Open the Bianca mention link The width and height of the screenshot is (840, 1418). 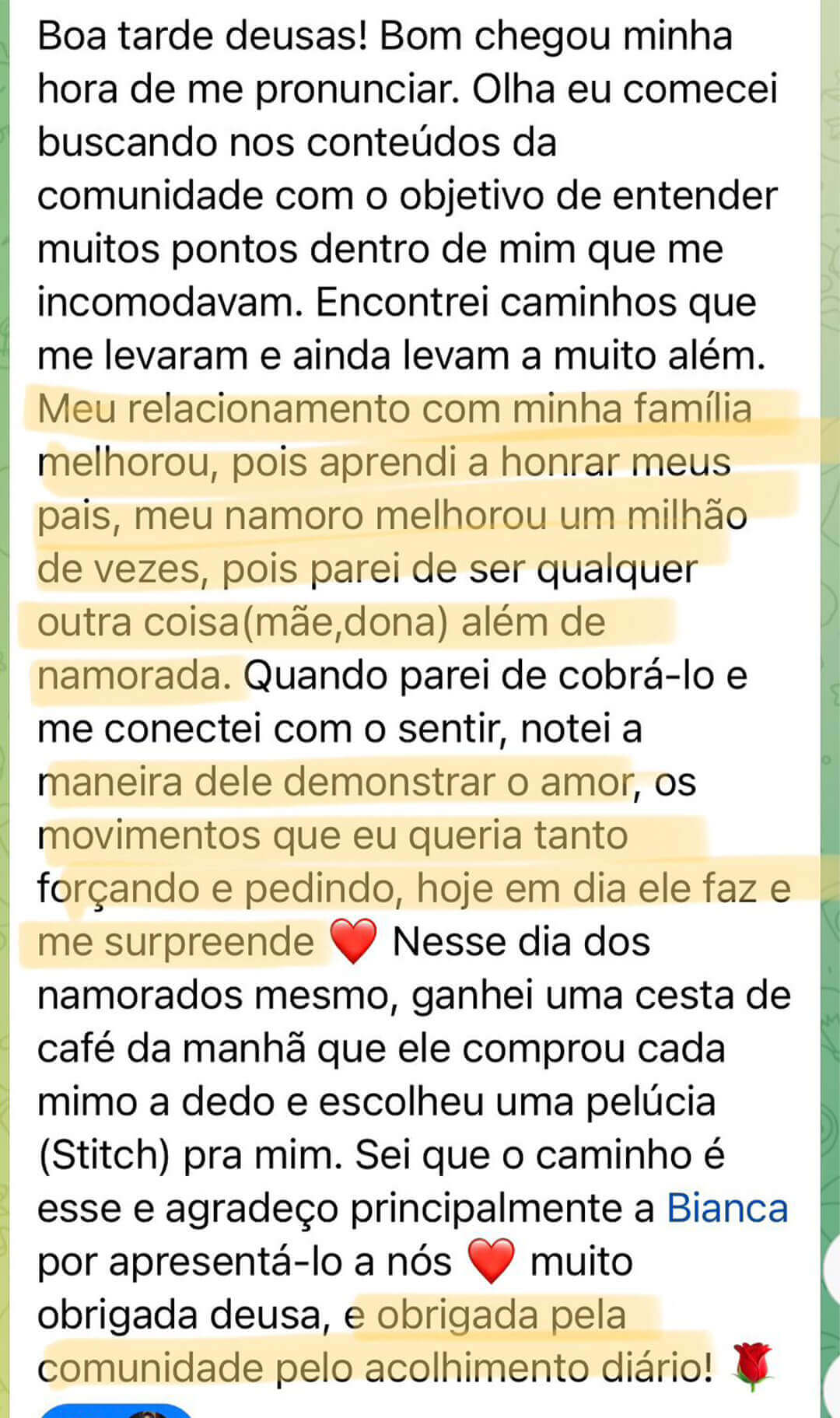pos(727,1209)
